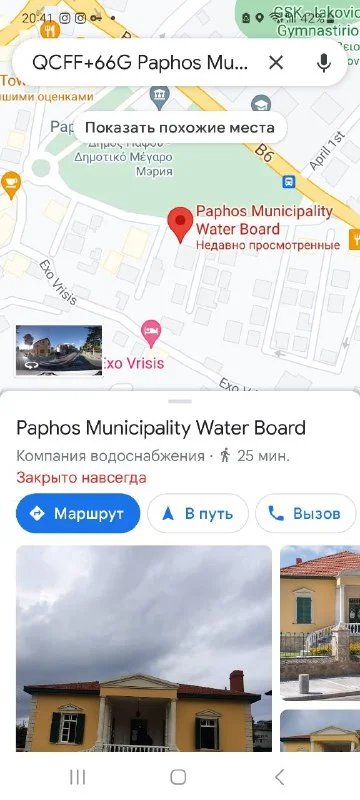Open the large photo of the yellow building
The image size is (360, 800).
(x=144, y=648)
